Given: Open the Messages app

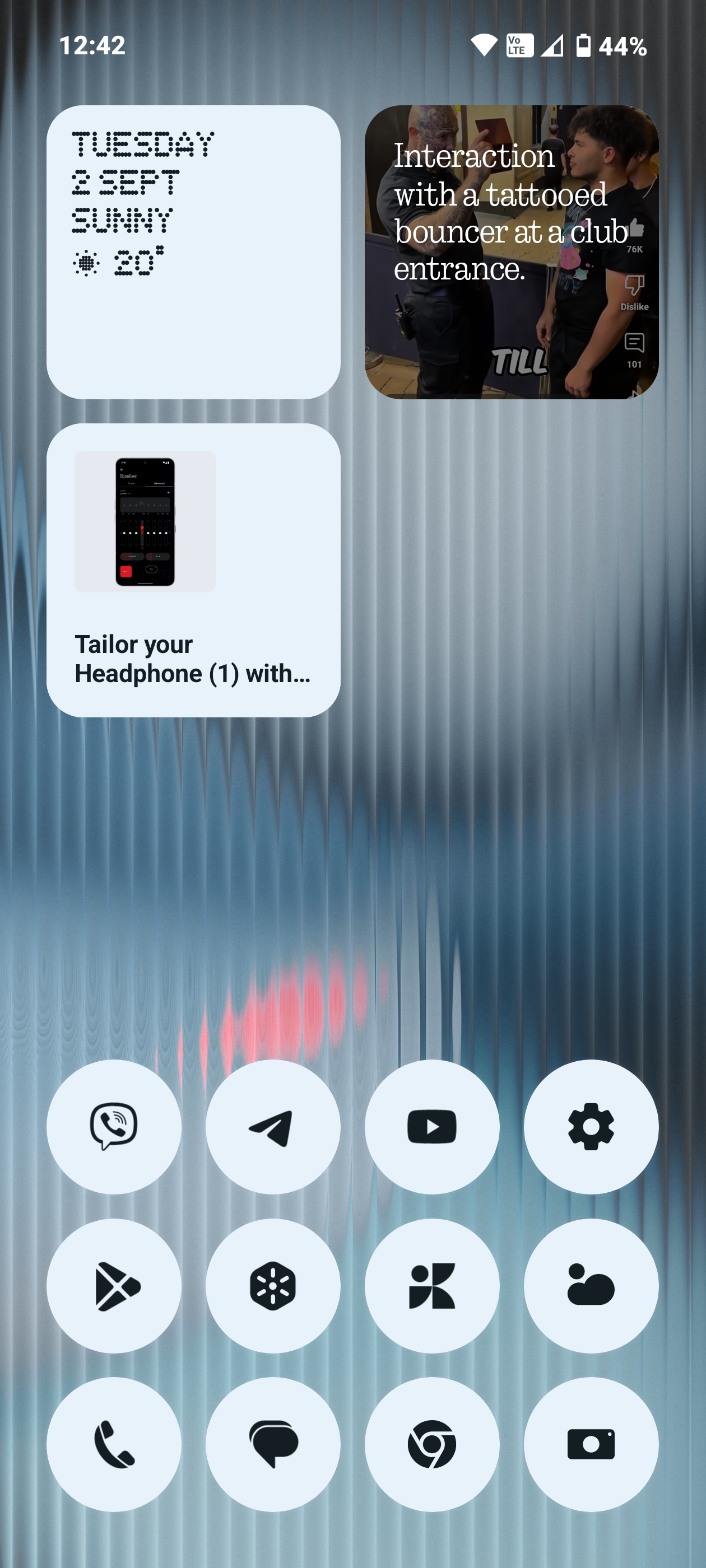Looking at the screenshot, I should pos(273,1444).
